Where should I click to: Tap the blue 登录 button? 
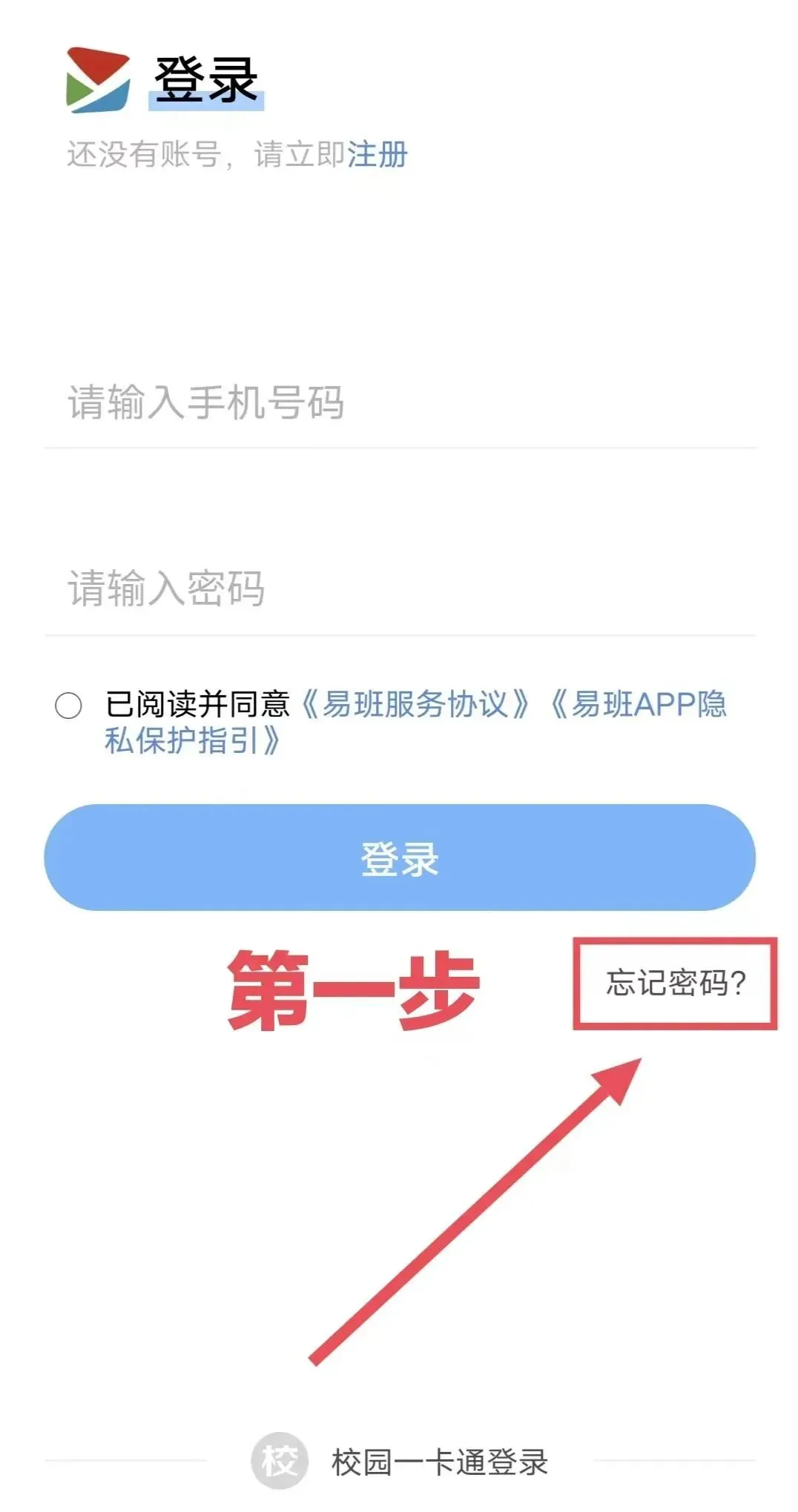pos(400,858)
